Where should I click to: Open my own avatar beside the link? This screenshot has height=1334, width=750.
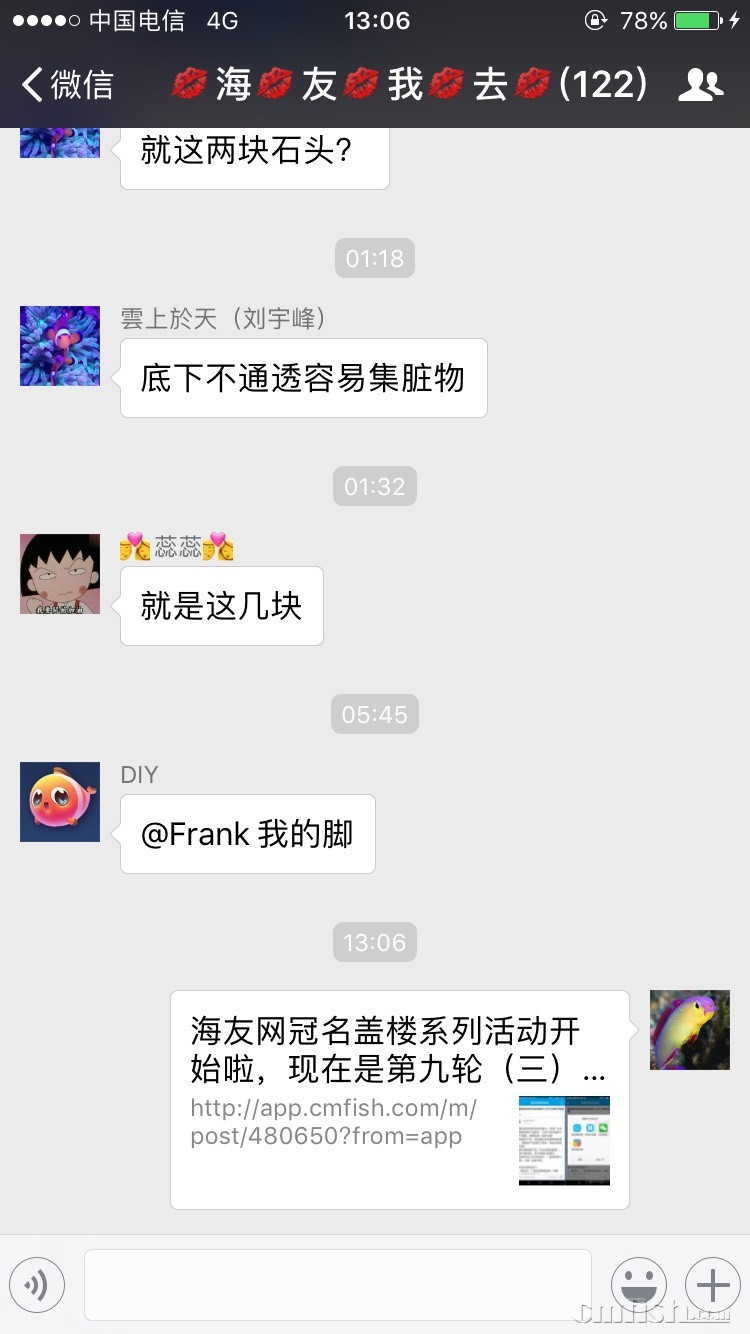click(690, 1030)
